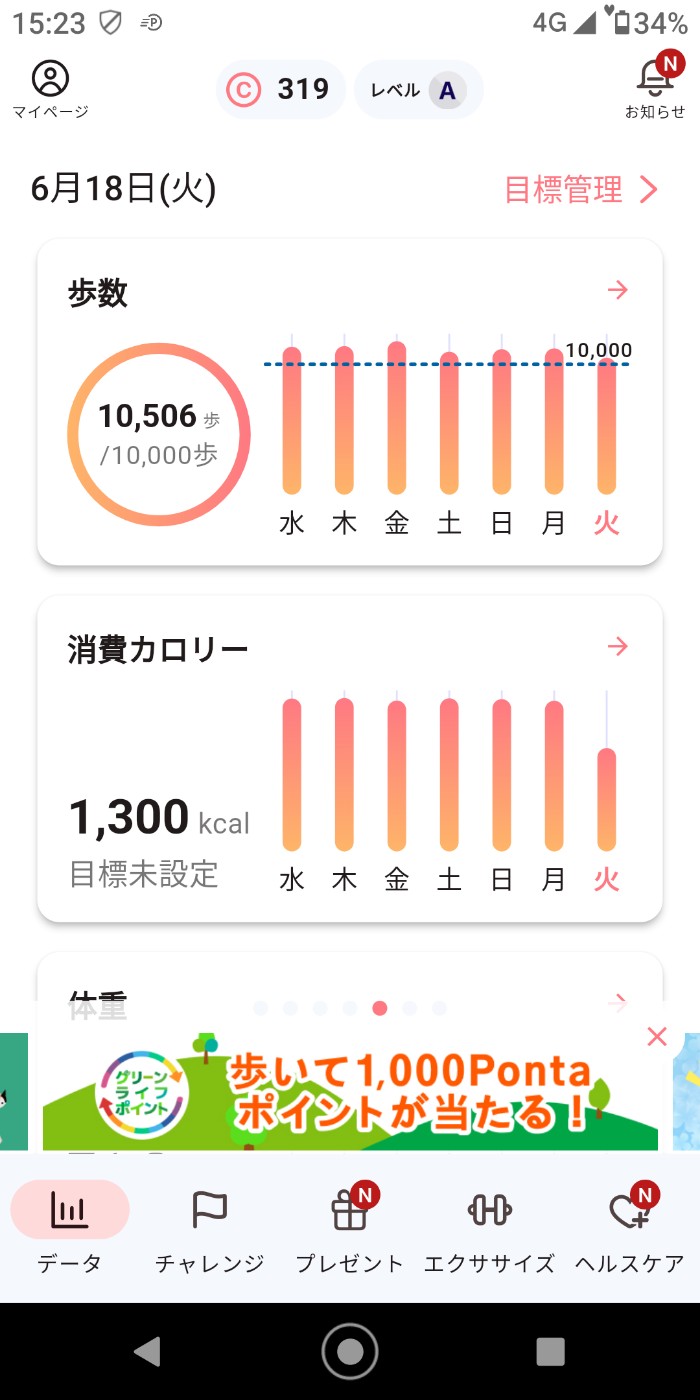Open the 体重 weight card arrow
Image resolution: width=700 pixels, height=1400 pixels.
click(x=618, y=1000)
